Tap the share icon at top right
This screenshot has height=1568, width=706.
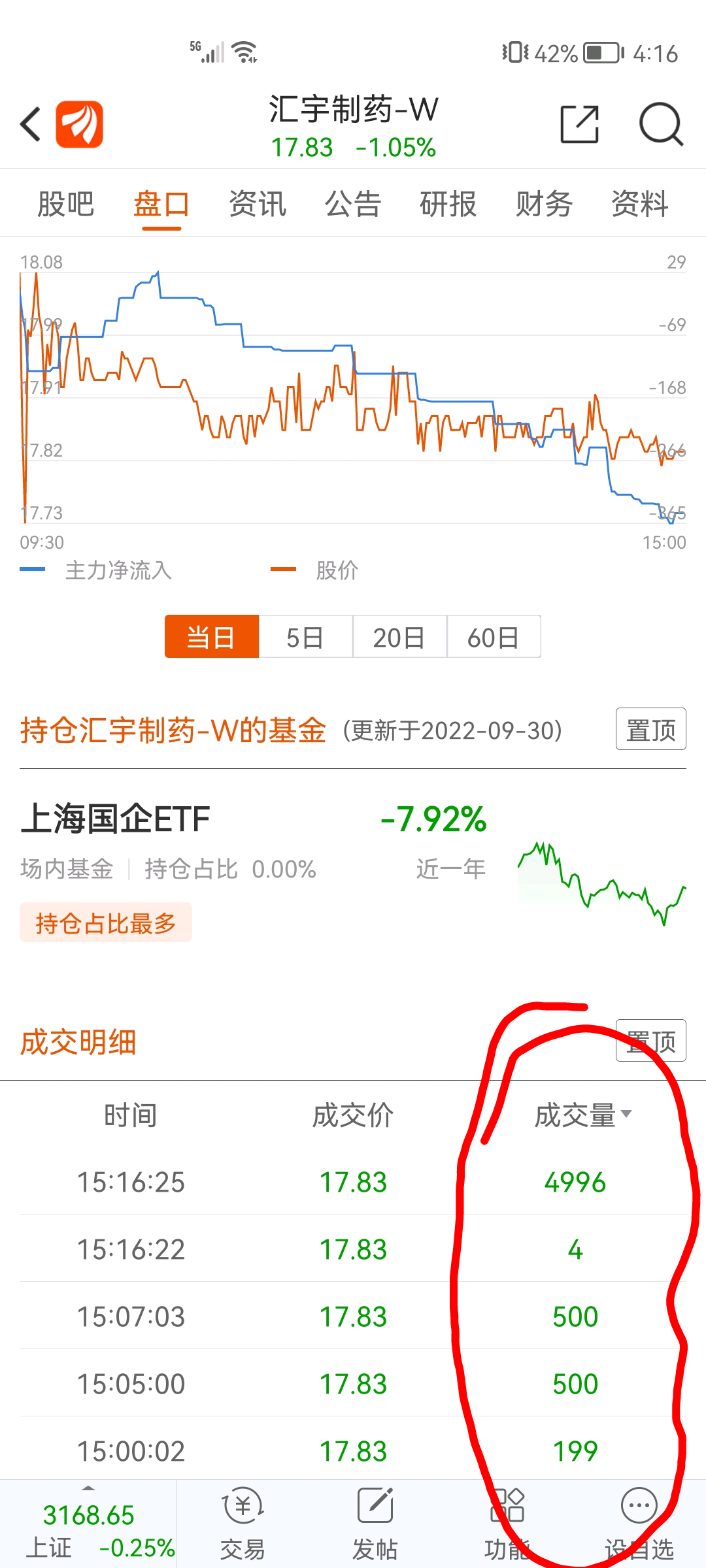click(579, 123)
